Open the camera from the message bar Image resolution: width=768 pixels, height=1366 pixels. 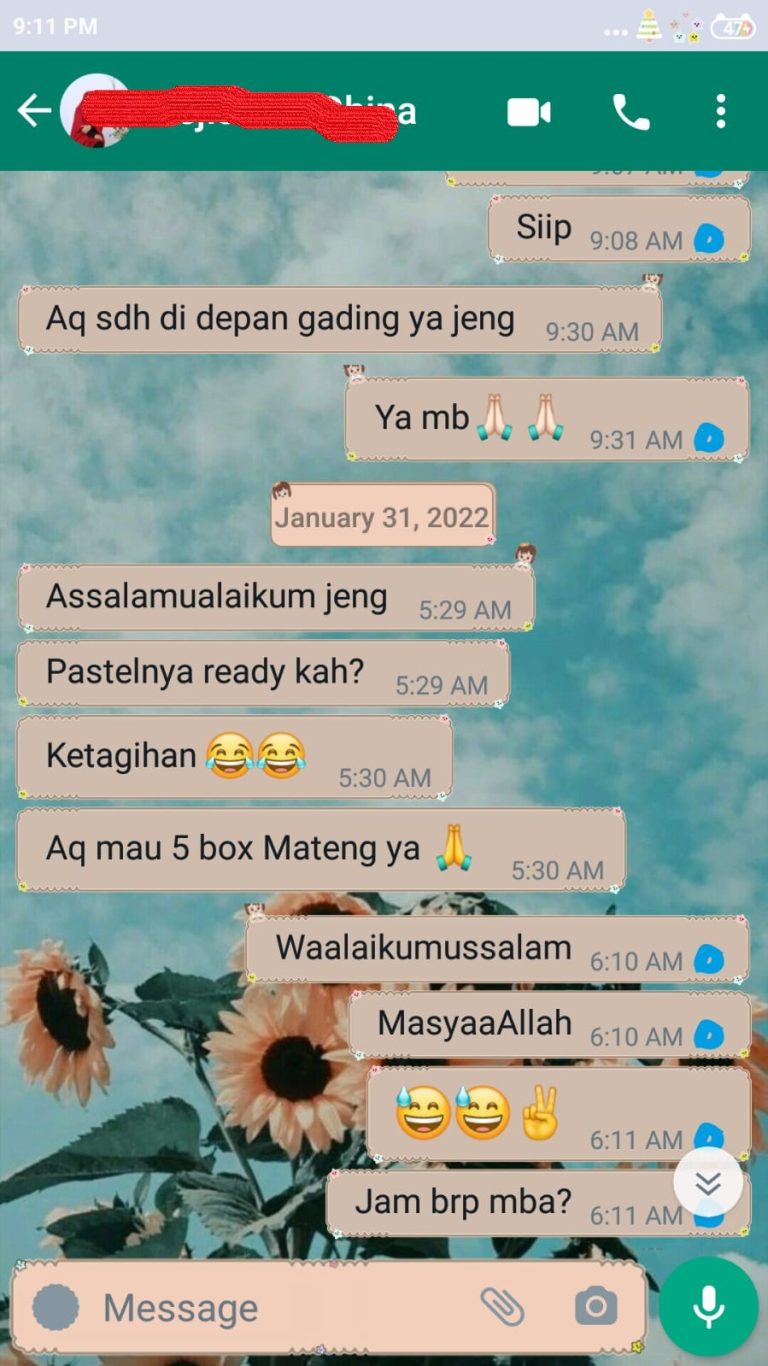click(x=596, y=1306)
